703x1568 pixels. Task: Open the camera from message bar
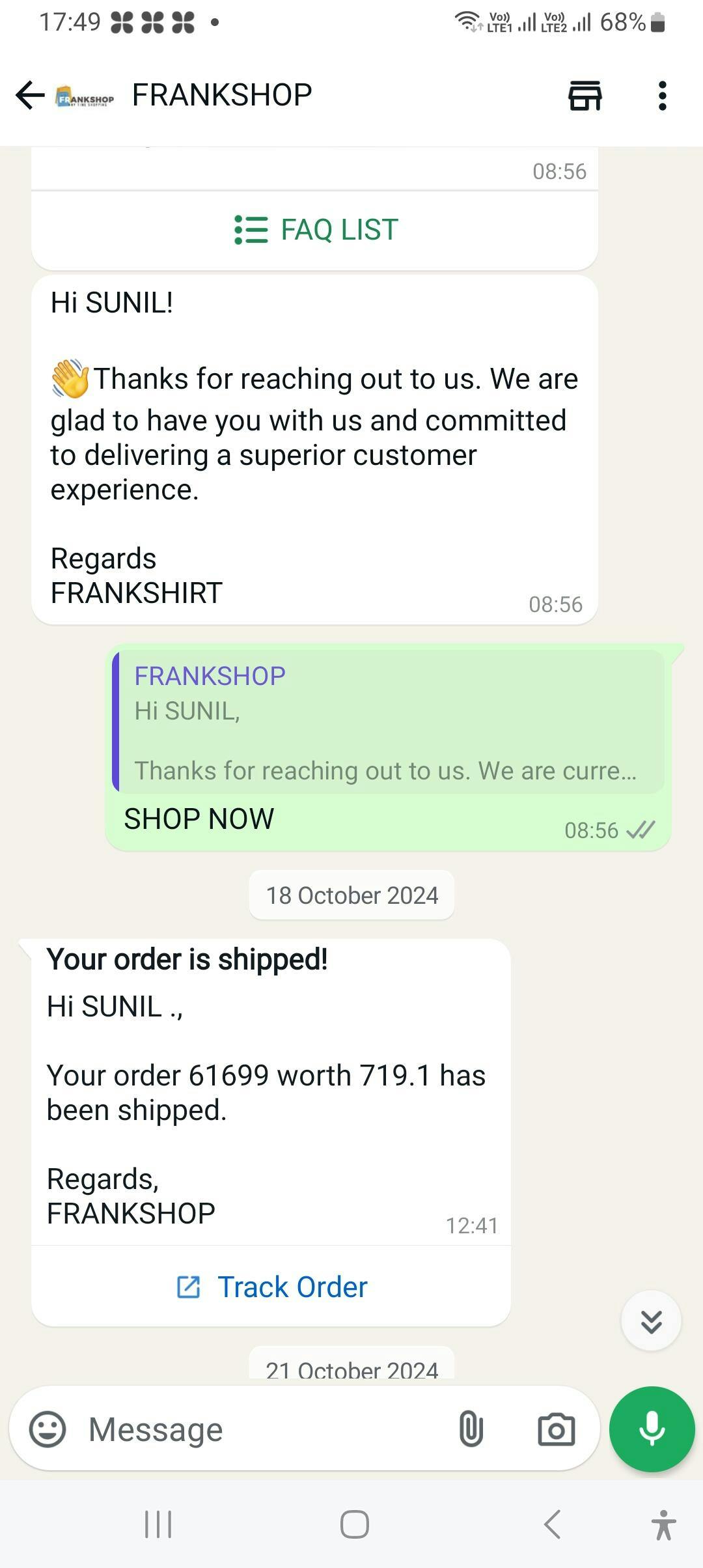pyautogui.click(x=557, y=1429)
